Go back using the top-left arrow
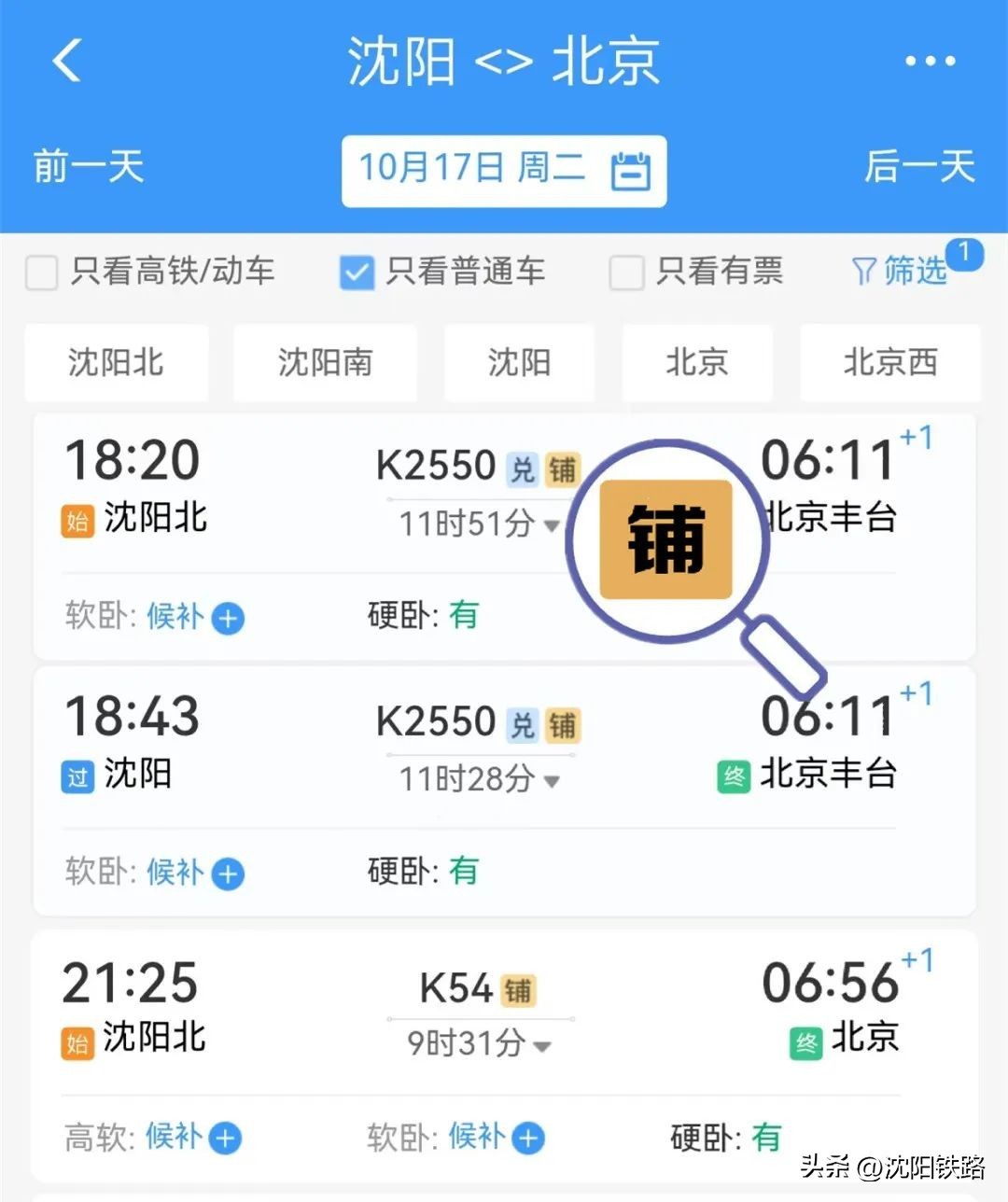Image resolution: width=1008 pixels, height=1202 pixels. point(67,62)
